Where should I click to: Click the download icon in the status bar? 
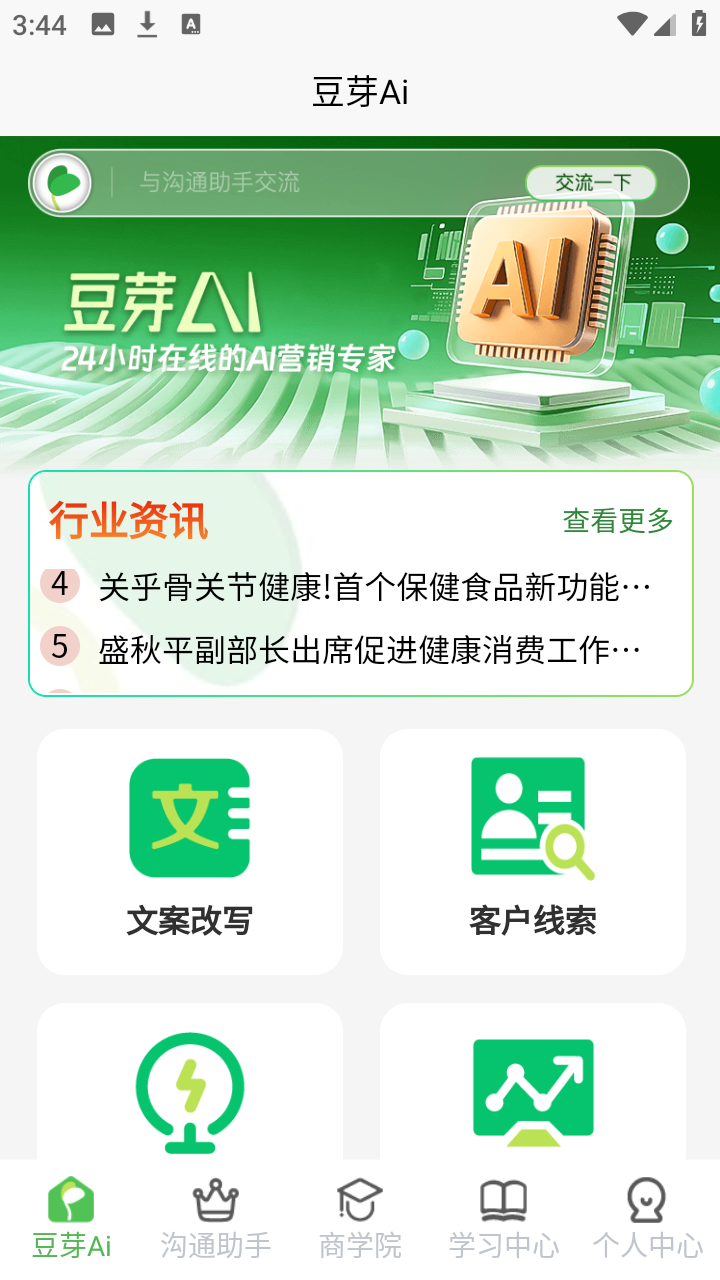coord(147,23)
